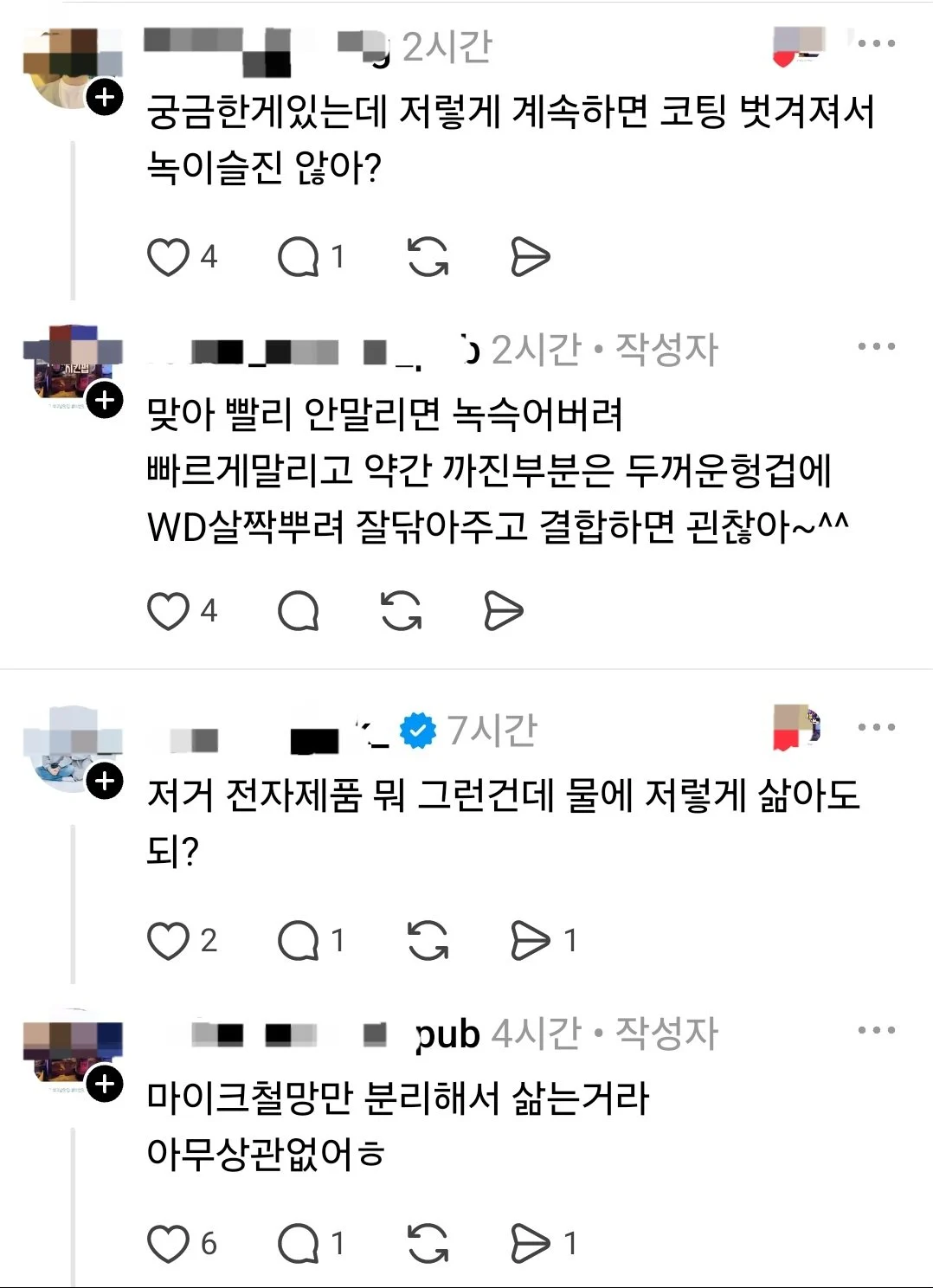Open overflow menu on the mic grille reply

coord(876,1030)
